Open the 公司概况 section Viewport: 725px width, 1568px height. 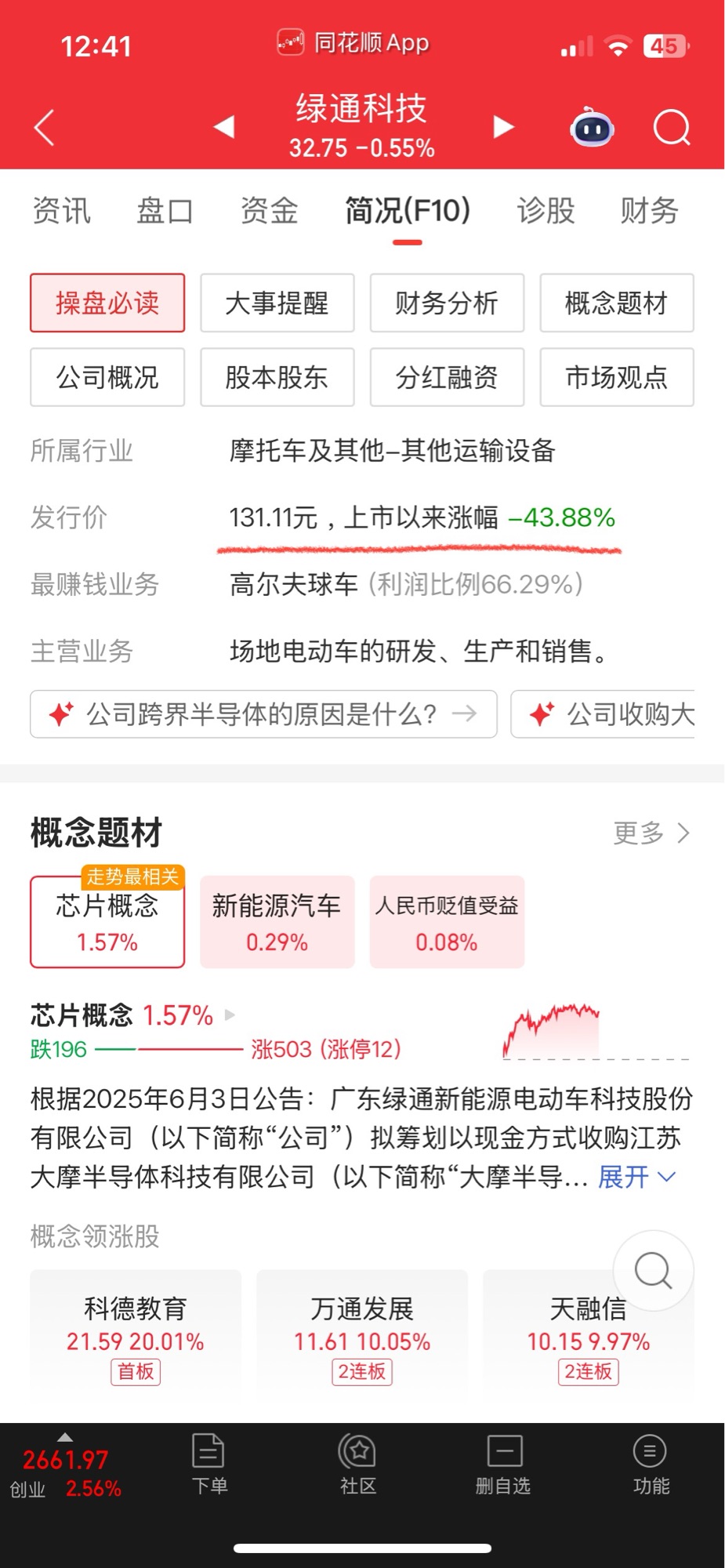coord(107,377)
